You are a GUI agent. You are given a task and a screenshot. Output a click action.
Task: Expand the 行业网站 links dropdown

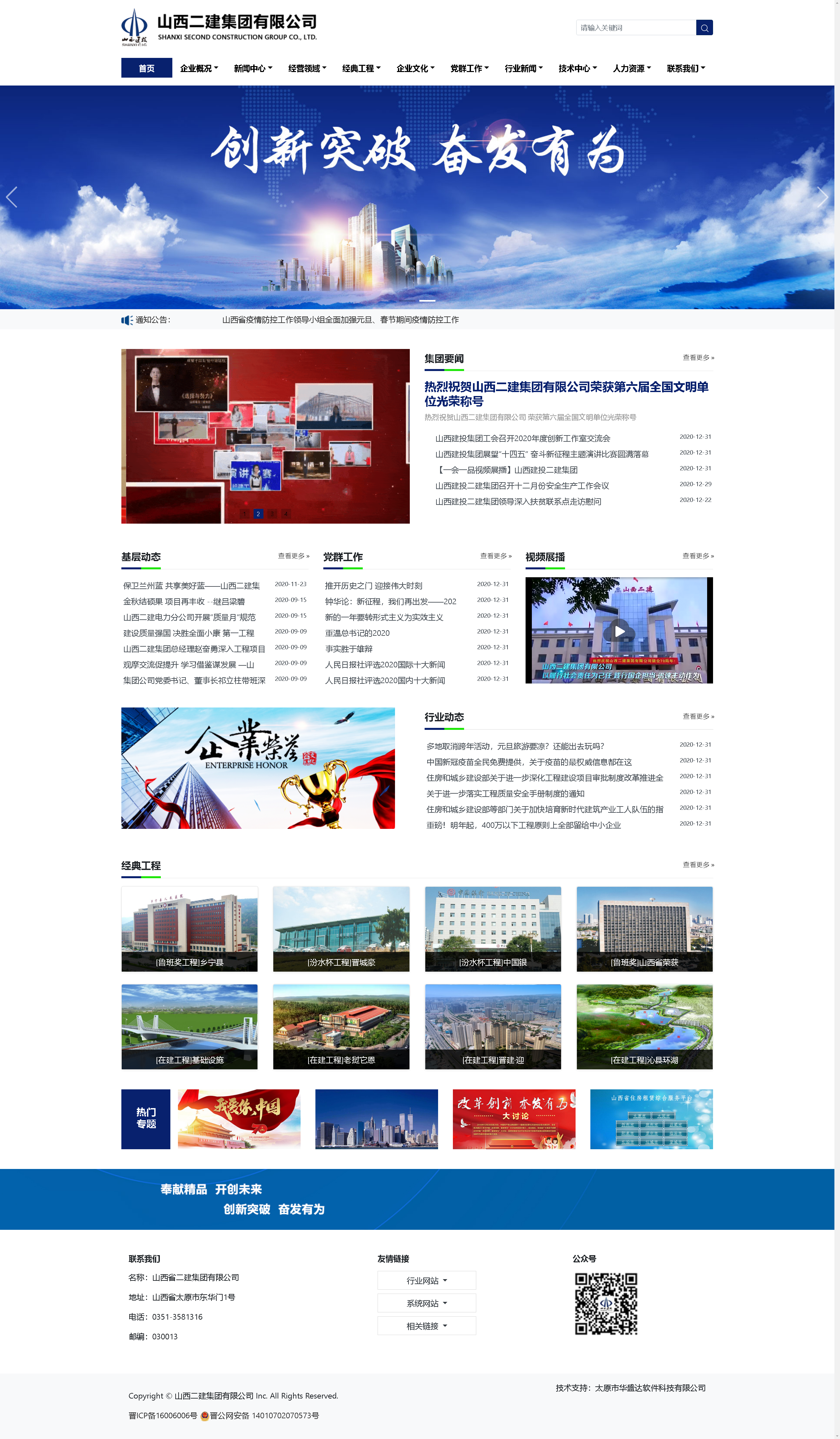pyautogui.click(x=427, y=1280)
